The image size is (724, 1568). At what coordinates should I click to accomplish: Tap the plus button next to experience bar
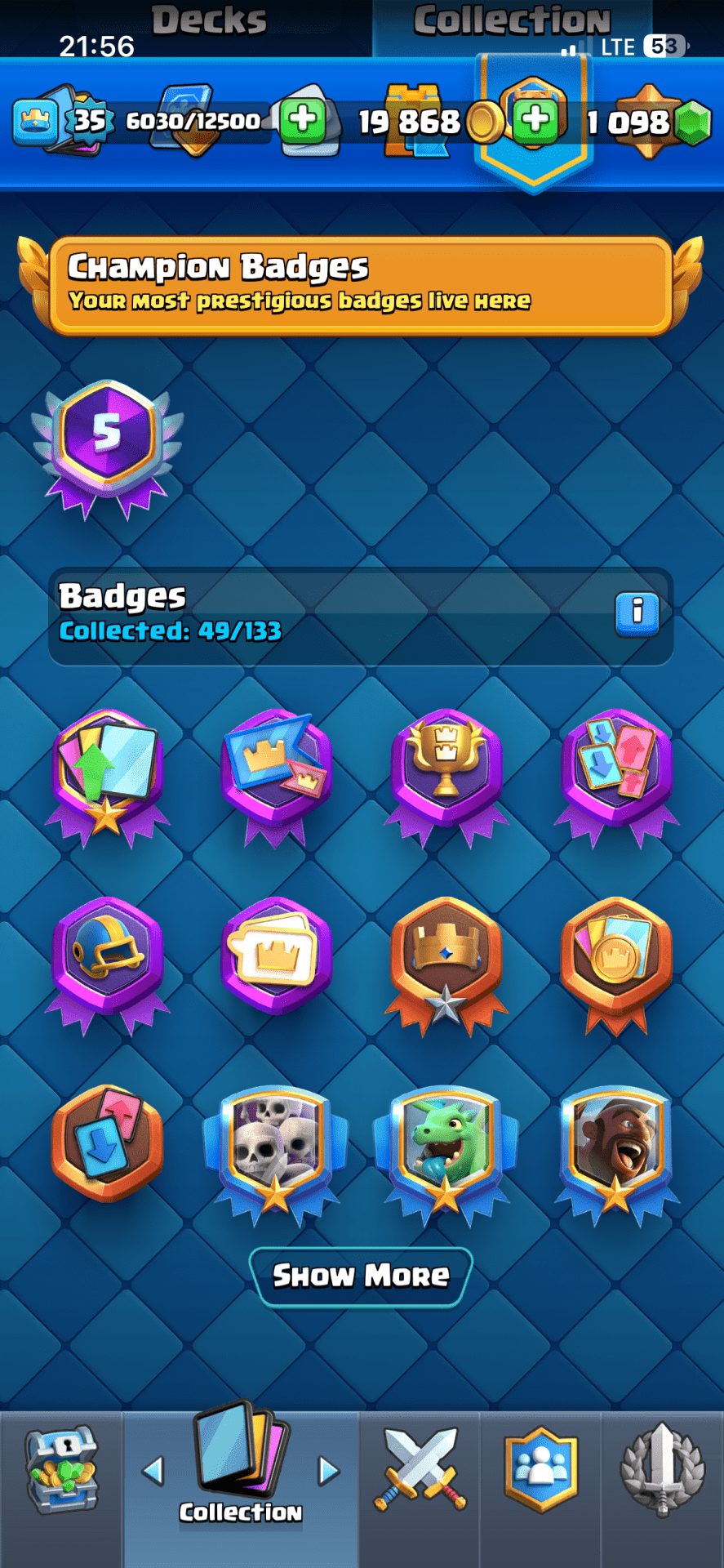click(x=304, y=121)
